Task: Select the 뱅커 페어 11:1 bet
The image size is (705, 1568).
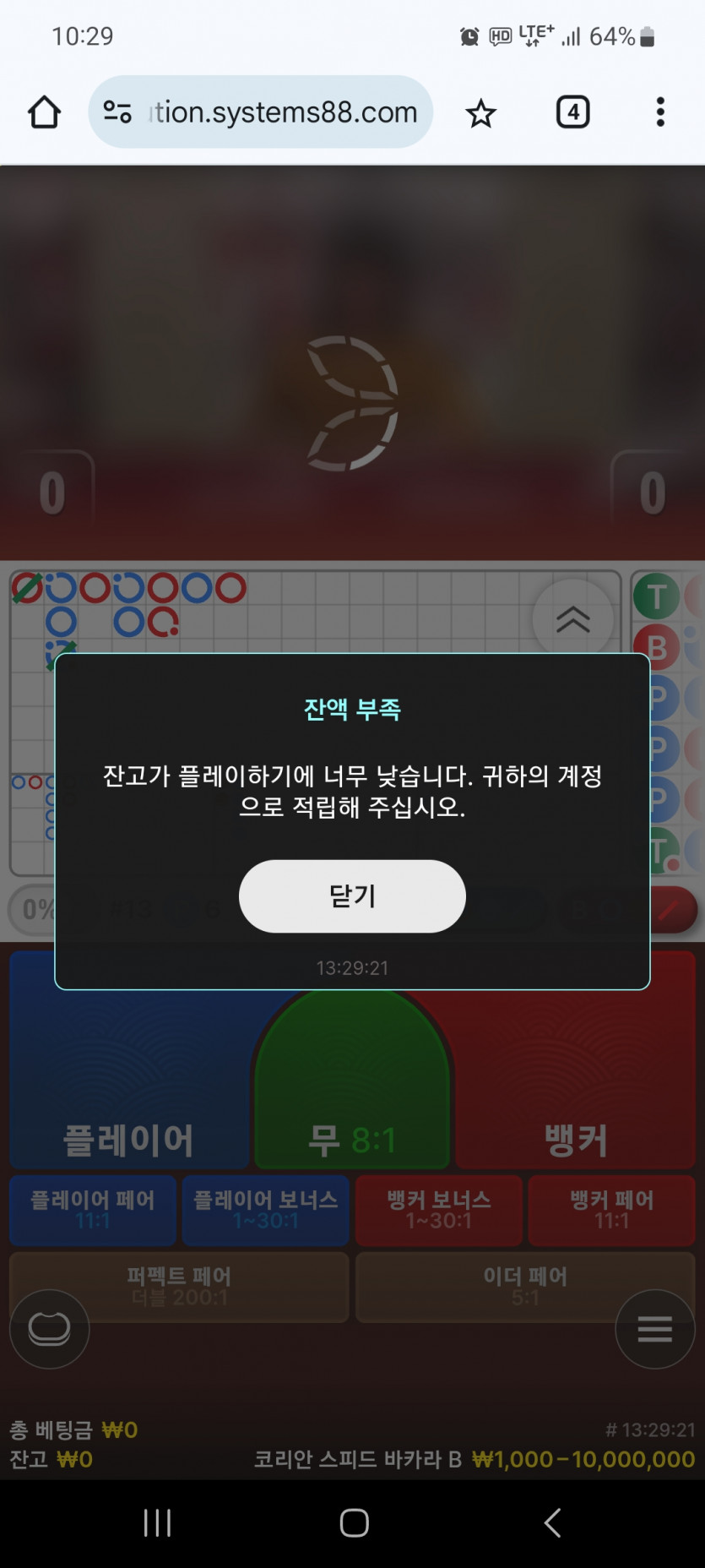Action: tap(612, 1210)
